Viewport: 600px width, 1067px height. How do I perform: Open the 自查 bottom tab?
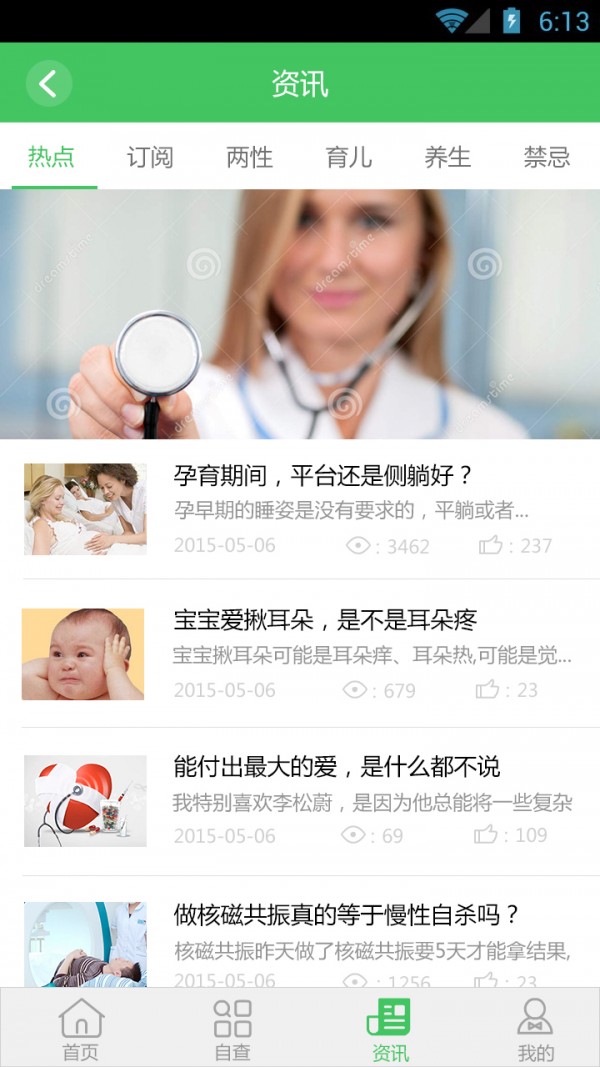pos(232,1028)
